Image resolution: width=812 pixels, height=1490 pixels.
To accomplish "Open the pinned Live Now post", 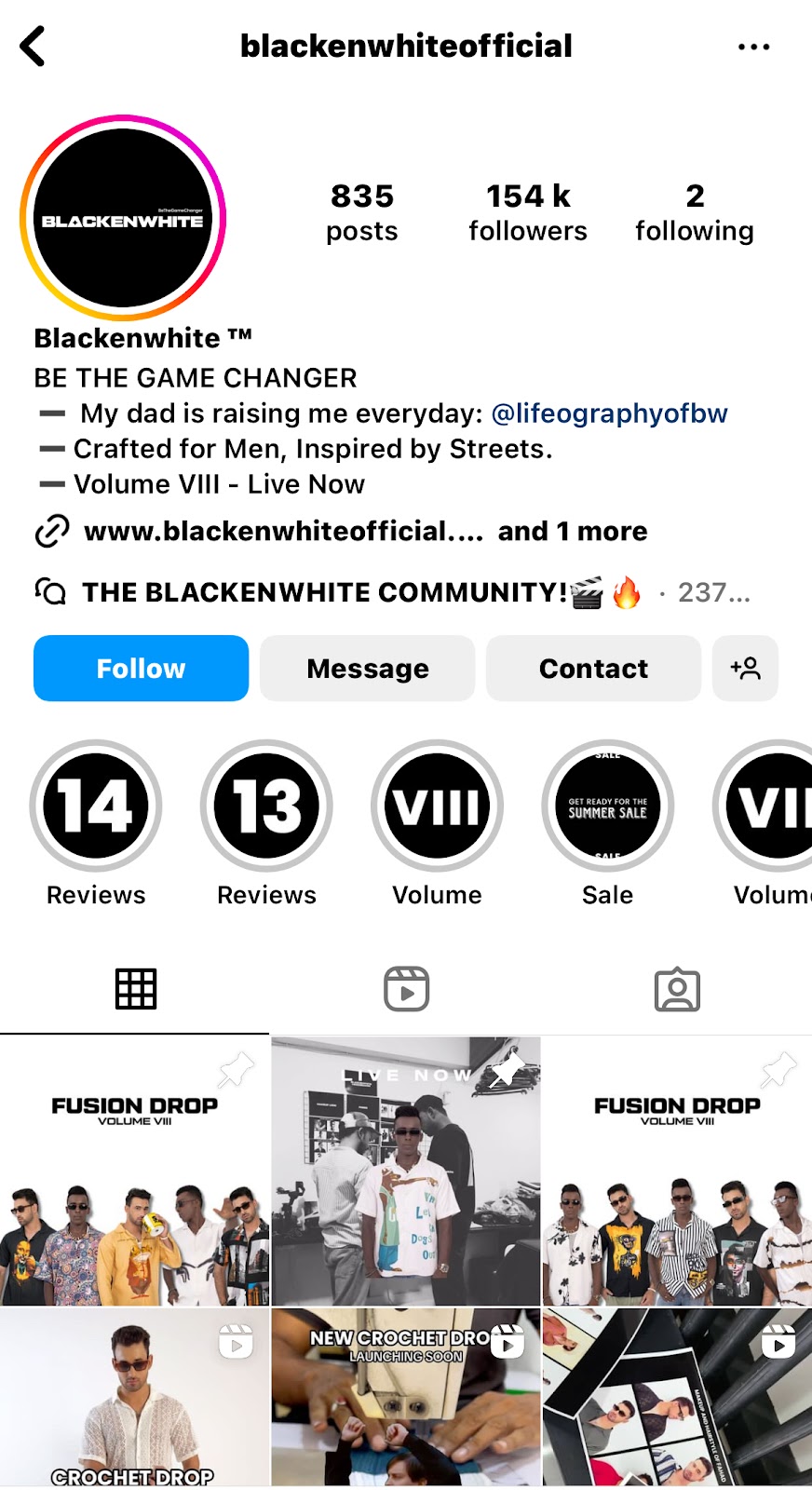I will (406, 1171).
